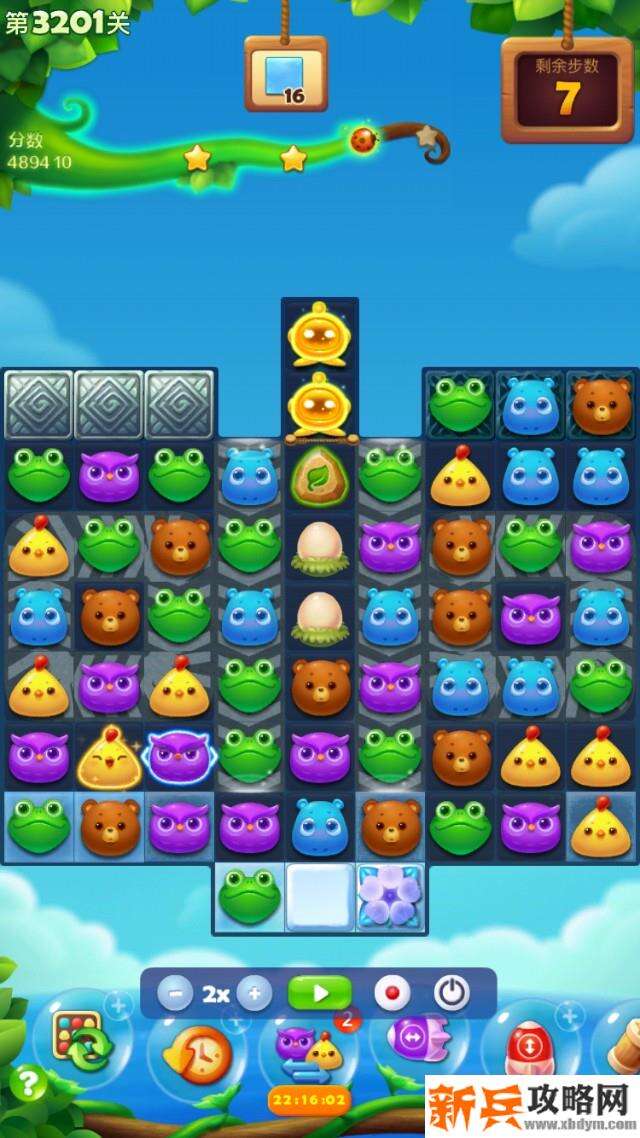Use the board shuffle booster

[x=82, y=1040]
